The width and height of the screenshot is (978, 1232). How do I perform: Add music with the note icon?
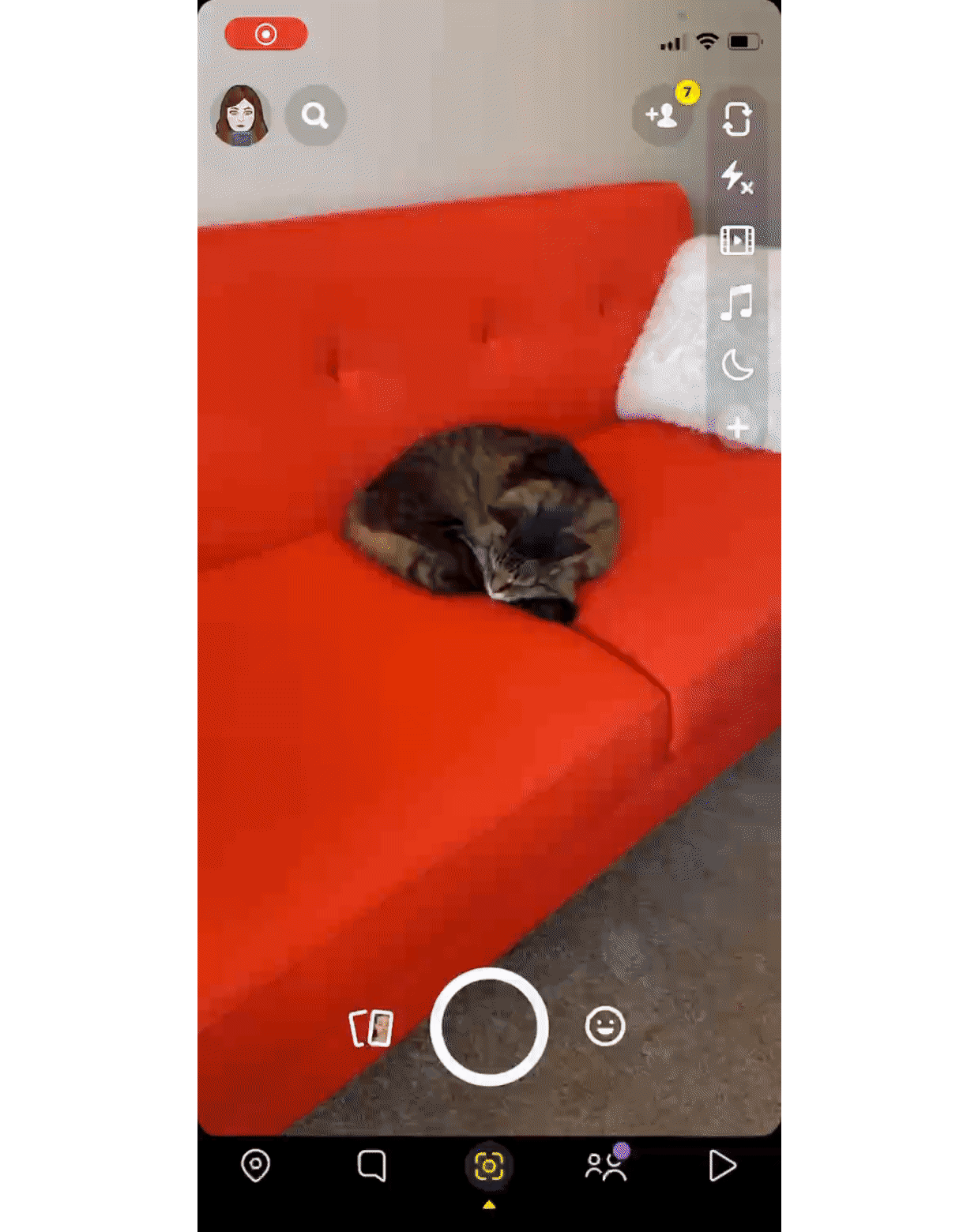point(737,302)
